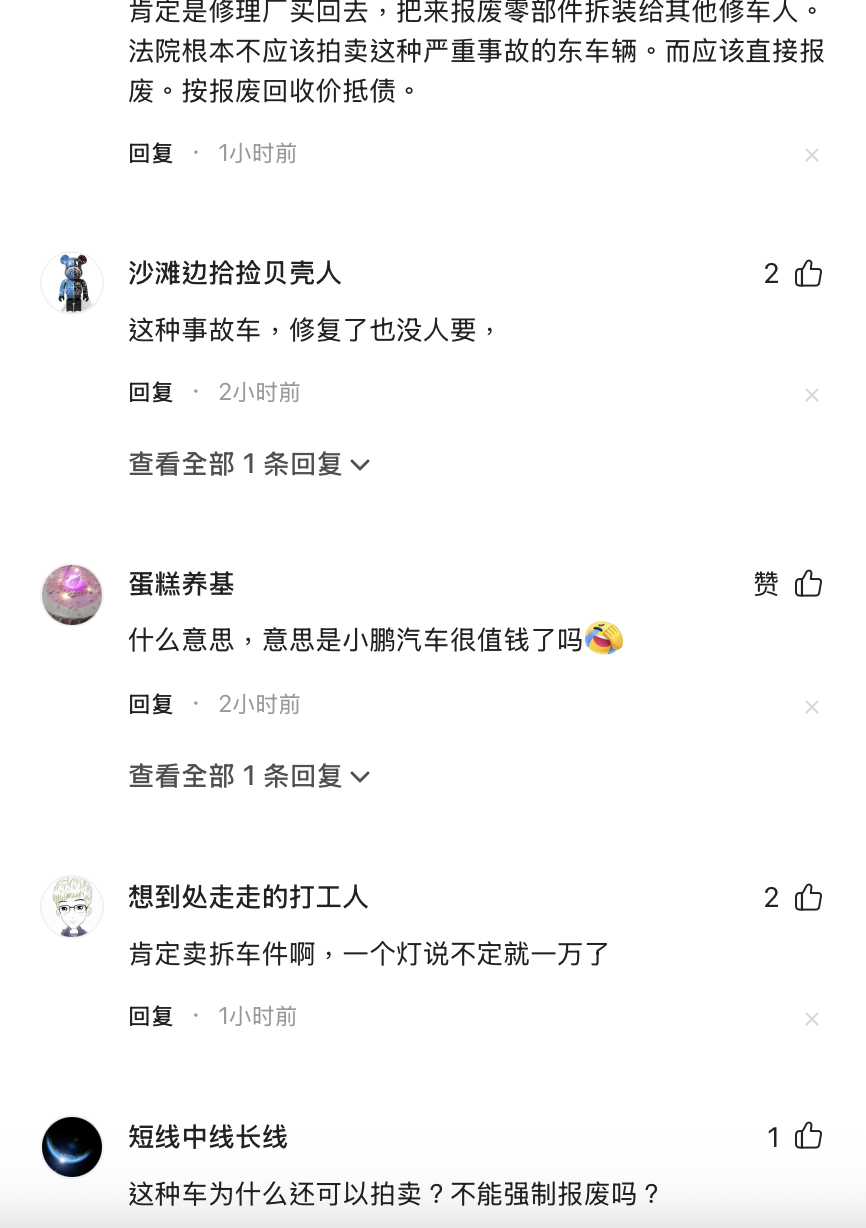866x1228 pixels.
Task: Reply to the comment ending with 按报废回收价抵债
Action: [151, 153]
